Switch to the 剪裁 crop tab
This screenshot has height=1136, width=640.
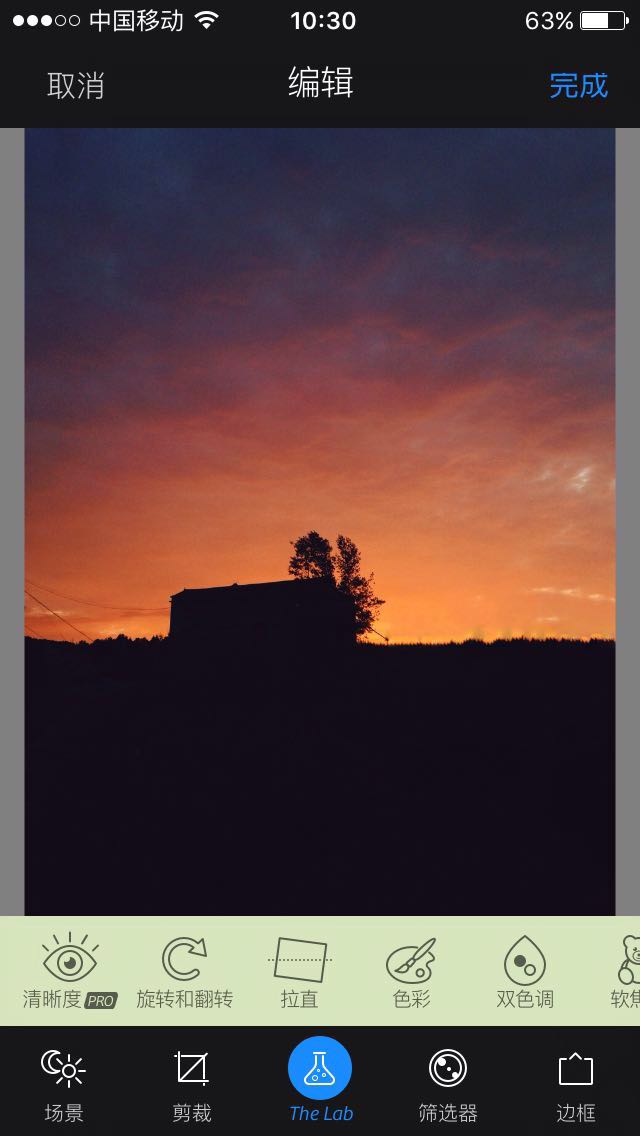[x=191, y=1084]
